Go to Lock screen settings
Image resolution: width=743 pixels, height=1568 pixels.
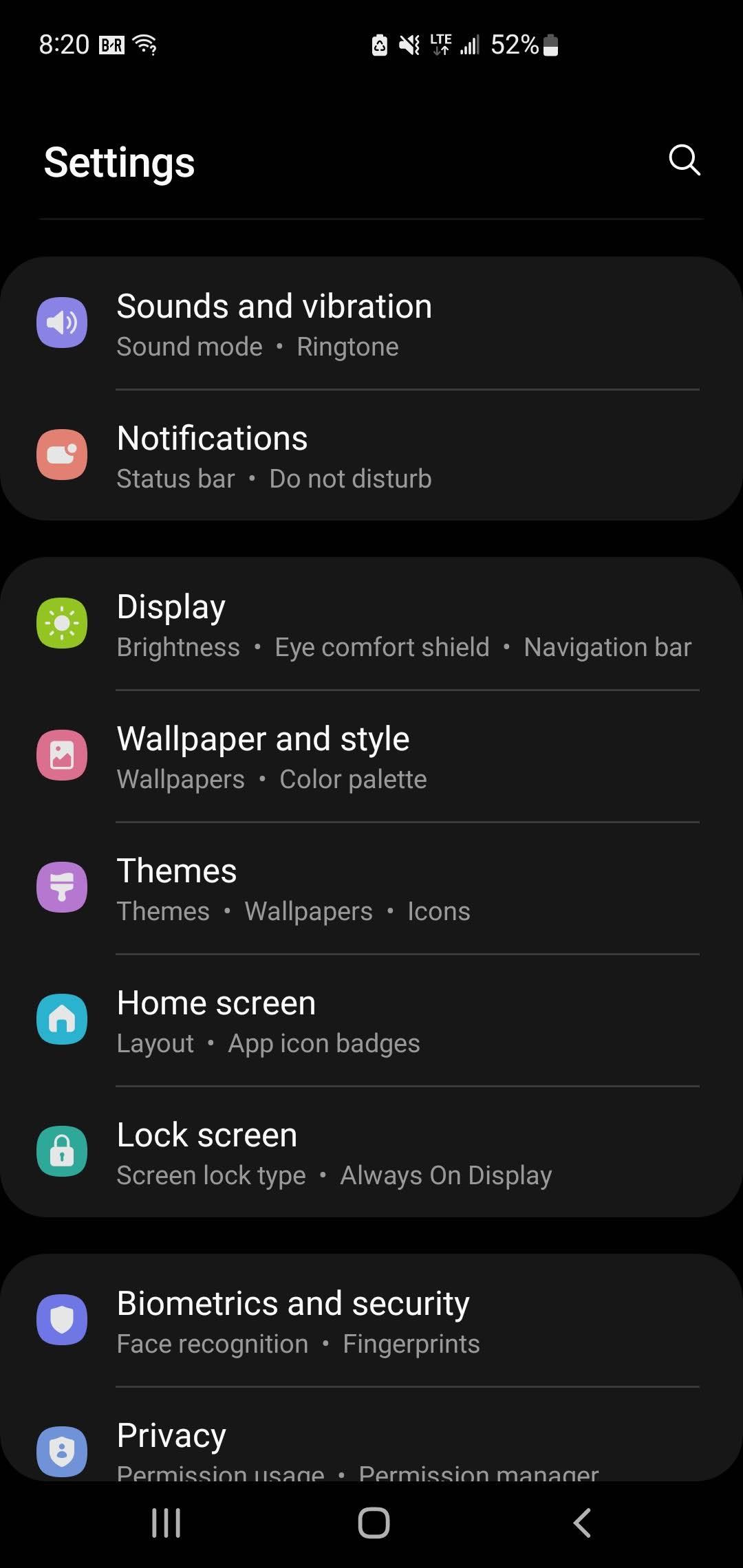click(371, 1152)
